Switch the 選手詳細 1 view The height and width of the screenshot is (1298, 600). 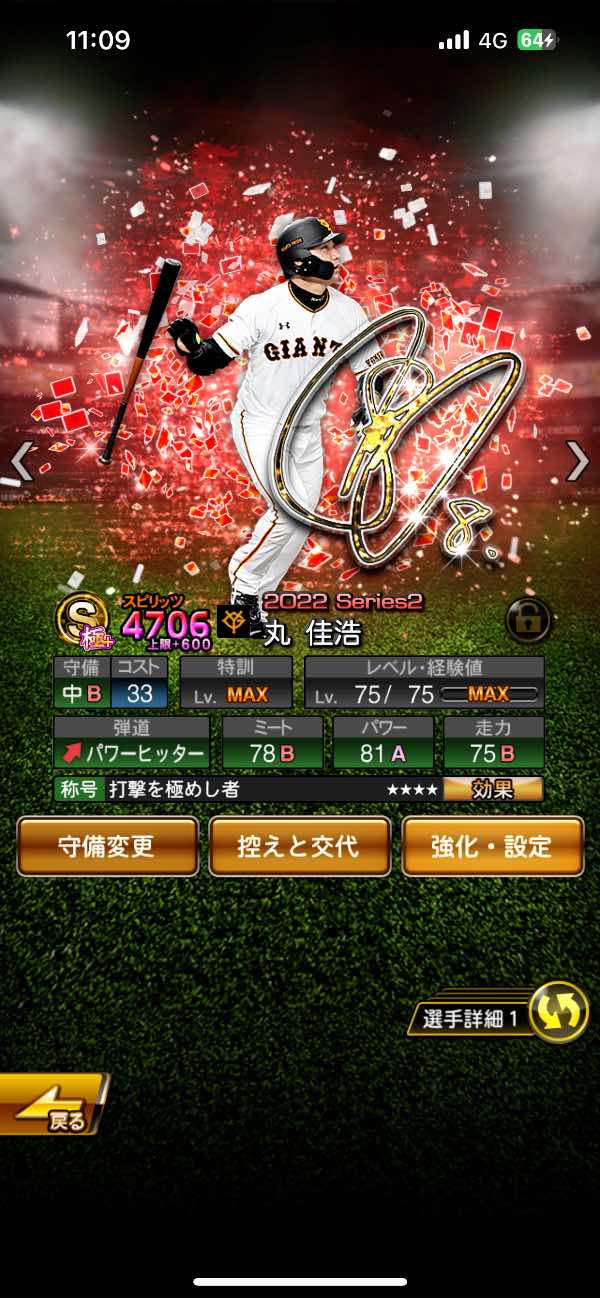click(x=556, y=1012)
